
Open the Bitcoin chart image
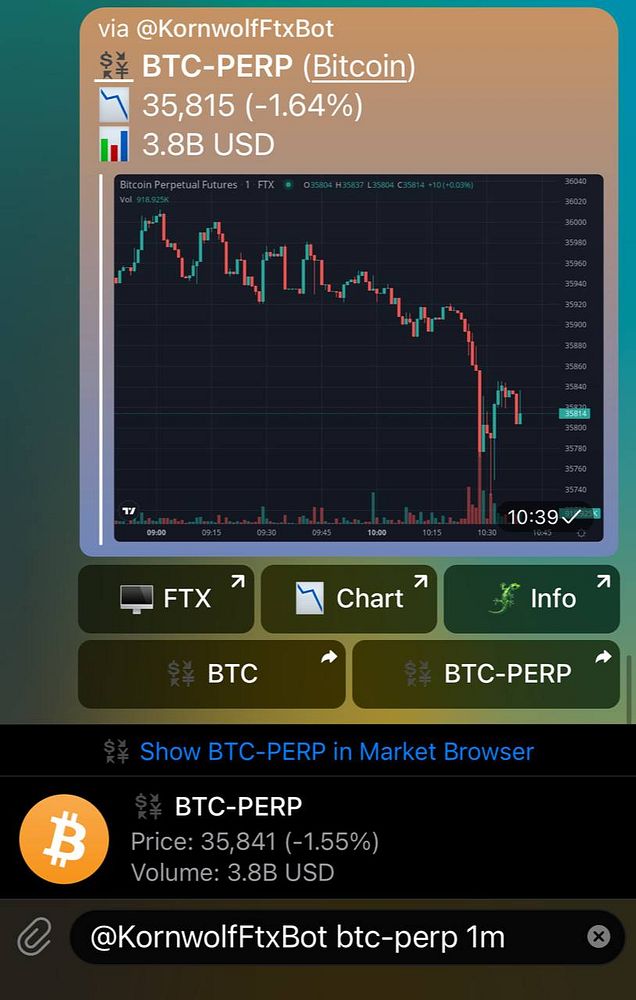pos(358,357)
